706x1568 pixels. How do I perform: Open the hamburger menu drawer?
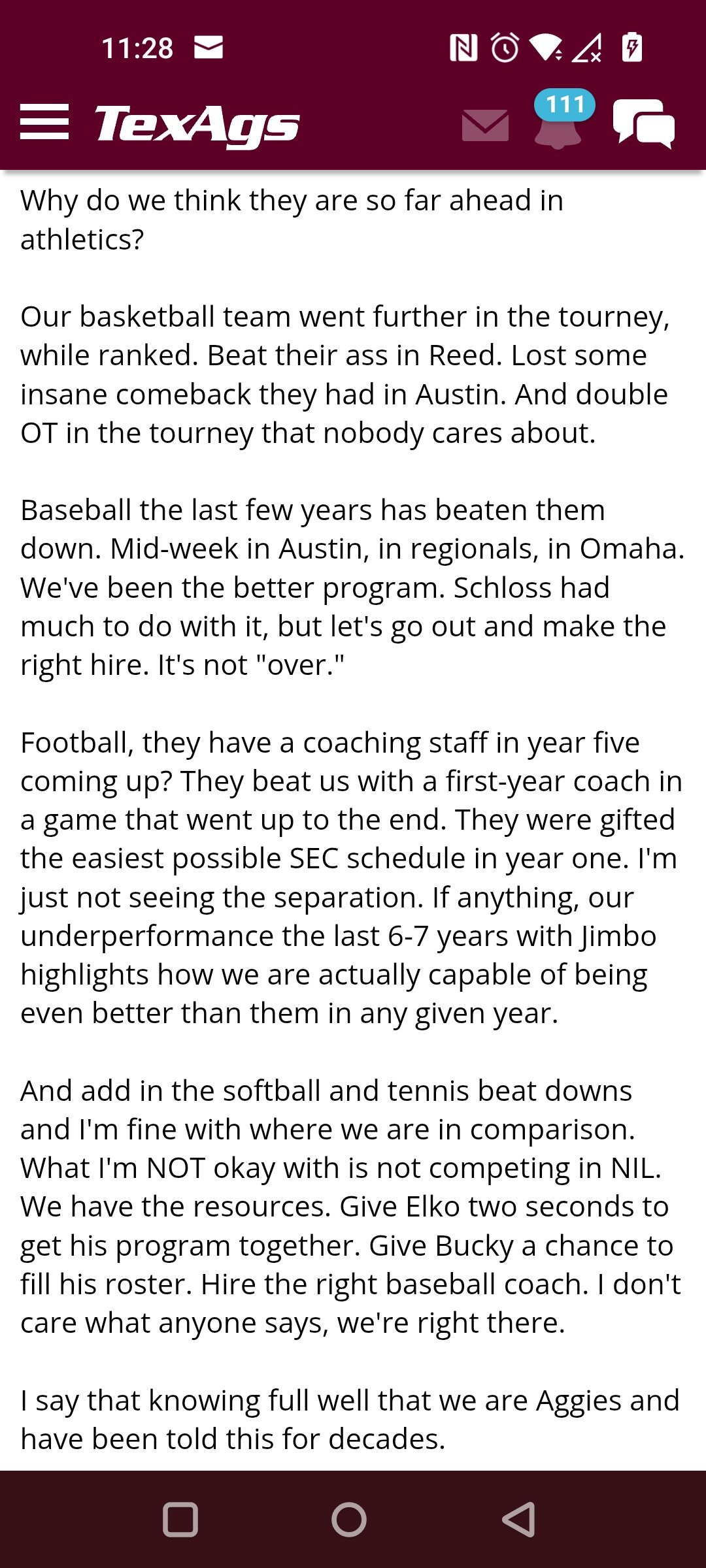(x=44, y=122)
